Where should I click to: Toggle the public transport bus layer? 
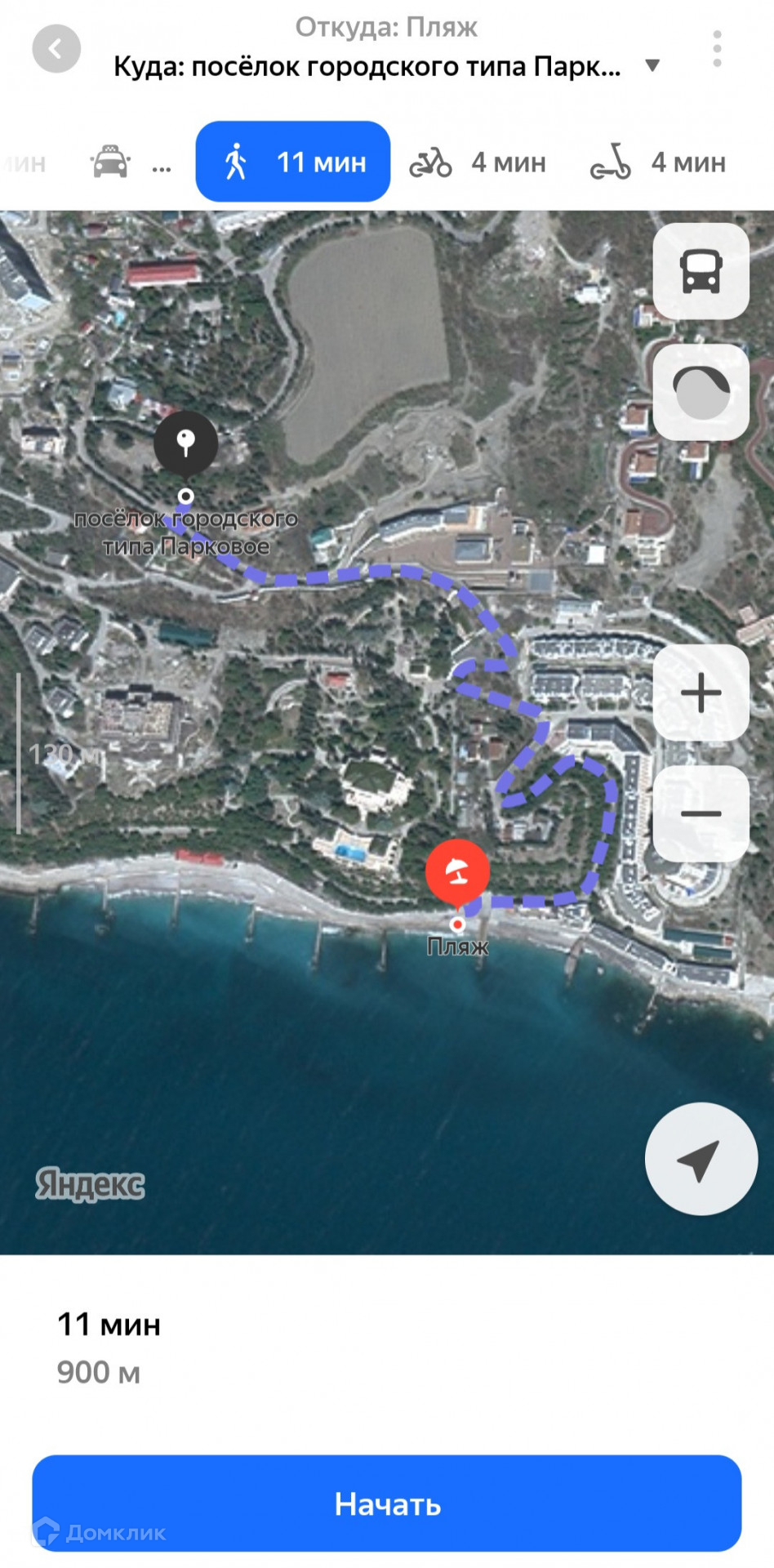point(701,271)
